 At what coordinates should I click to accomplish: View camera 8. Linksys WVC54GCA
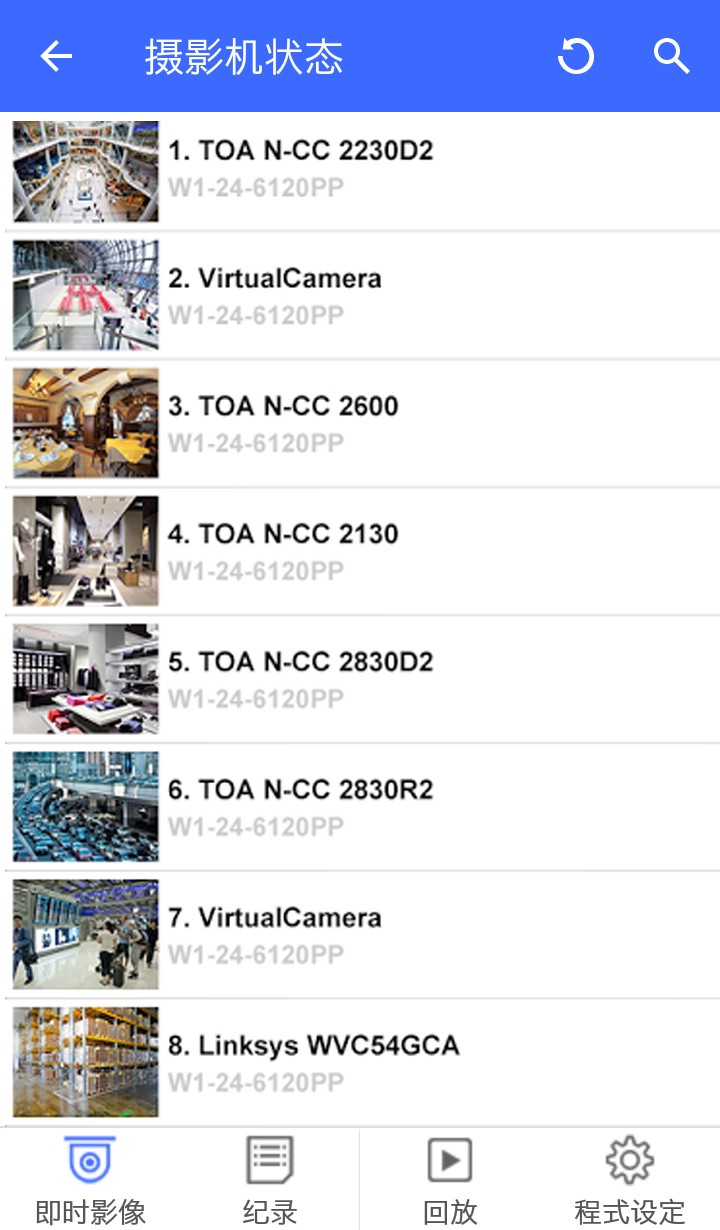pyautogui.click(x=360, y=1062)
